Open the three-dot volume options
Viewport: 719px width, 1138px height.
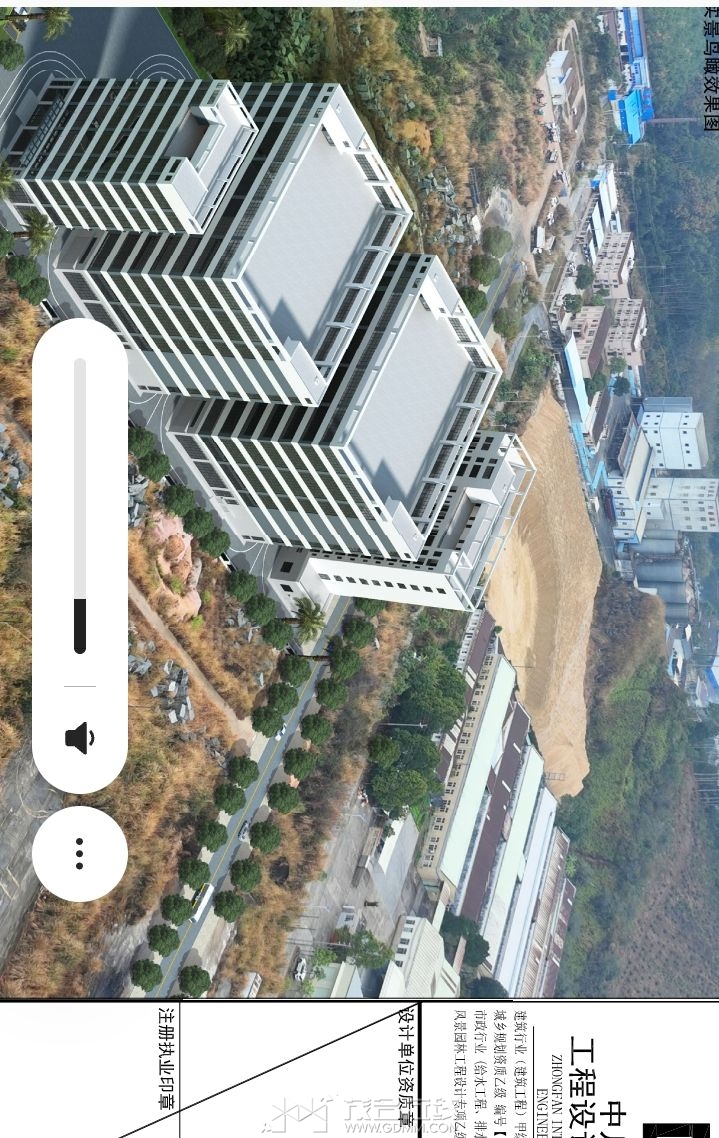point(80,853)
